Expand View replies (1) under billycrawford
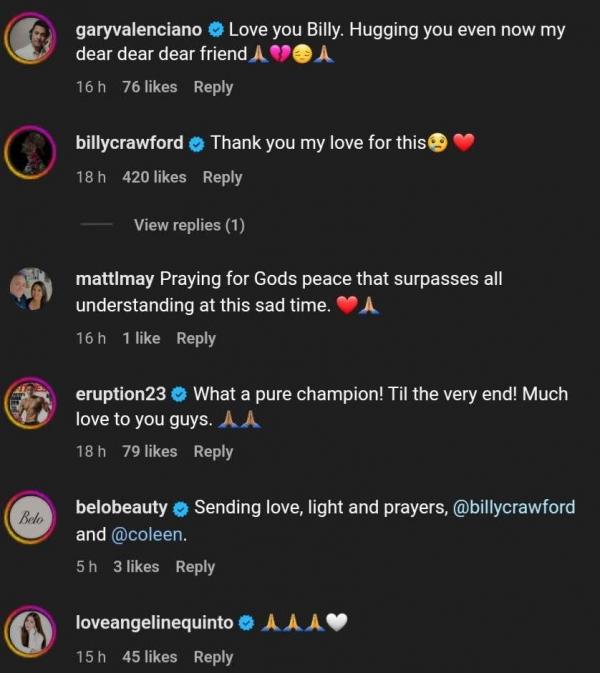This screenshot has height=673, width=600. pos(189,225)
